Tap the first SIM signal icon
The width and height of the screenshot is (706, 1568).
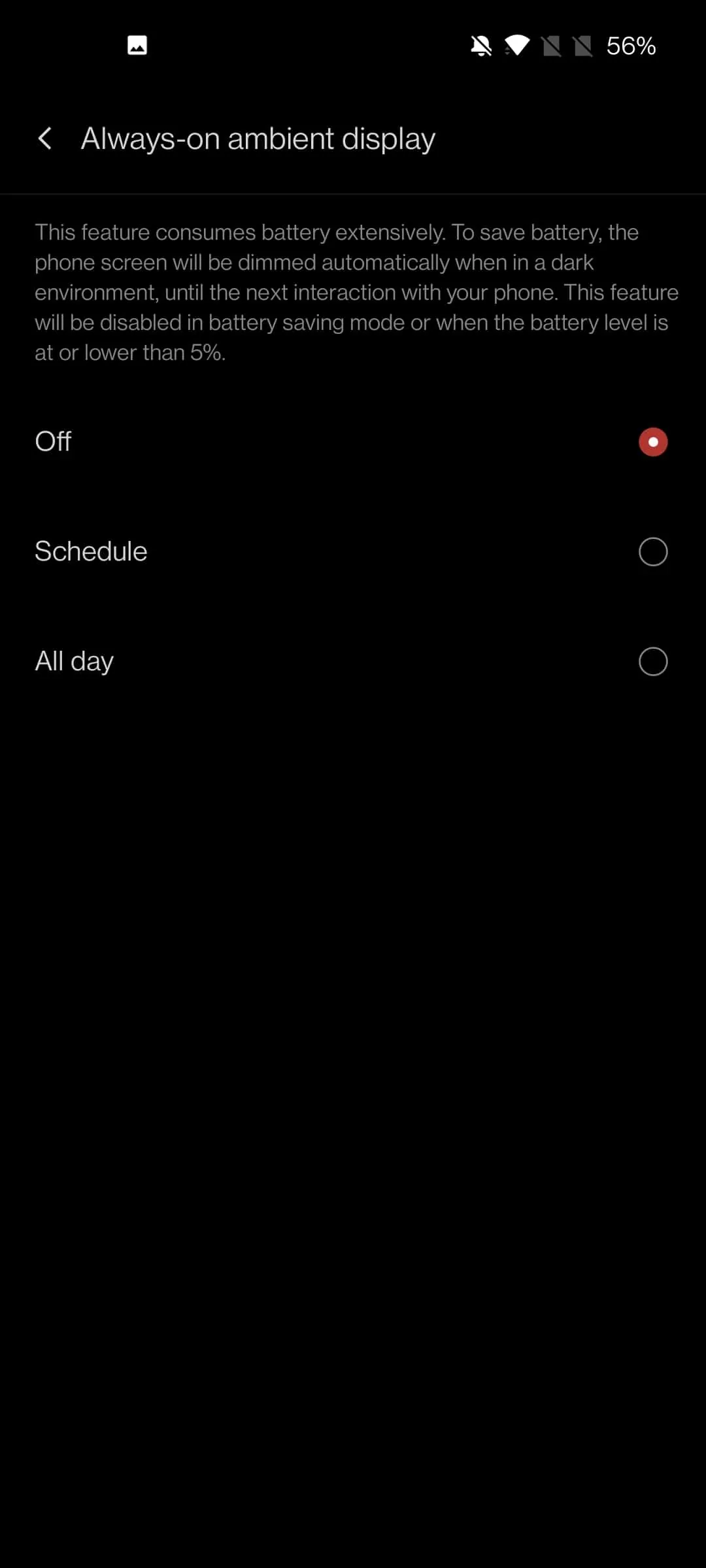pyautogui.click(x=552, y=46)
